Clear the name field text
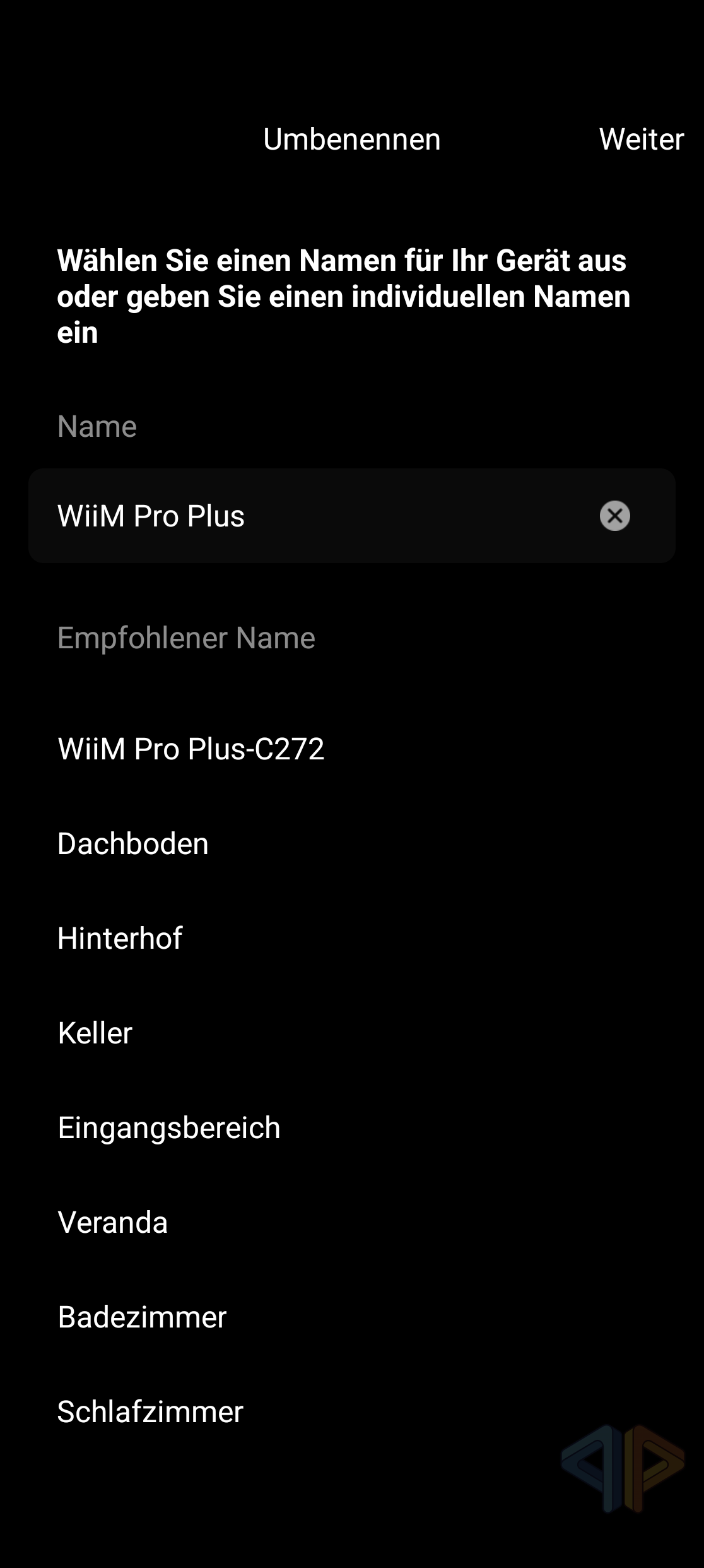Viewport: 704px width, 1568px height. [x=614, y=516]
